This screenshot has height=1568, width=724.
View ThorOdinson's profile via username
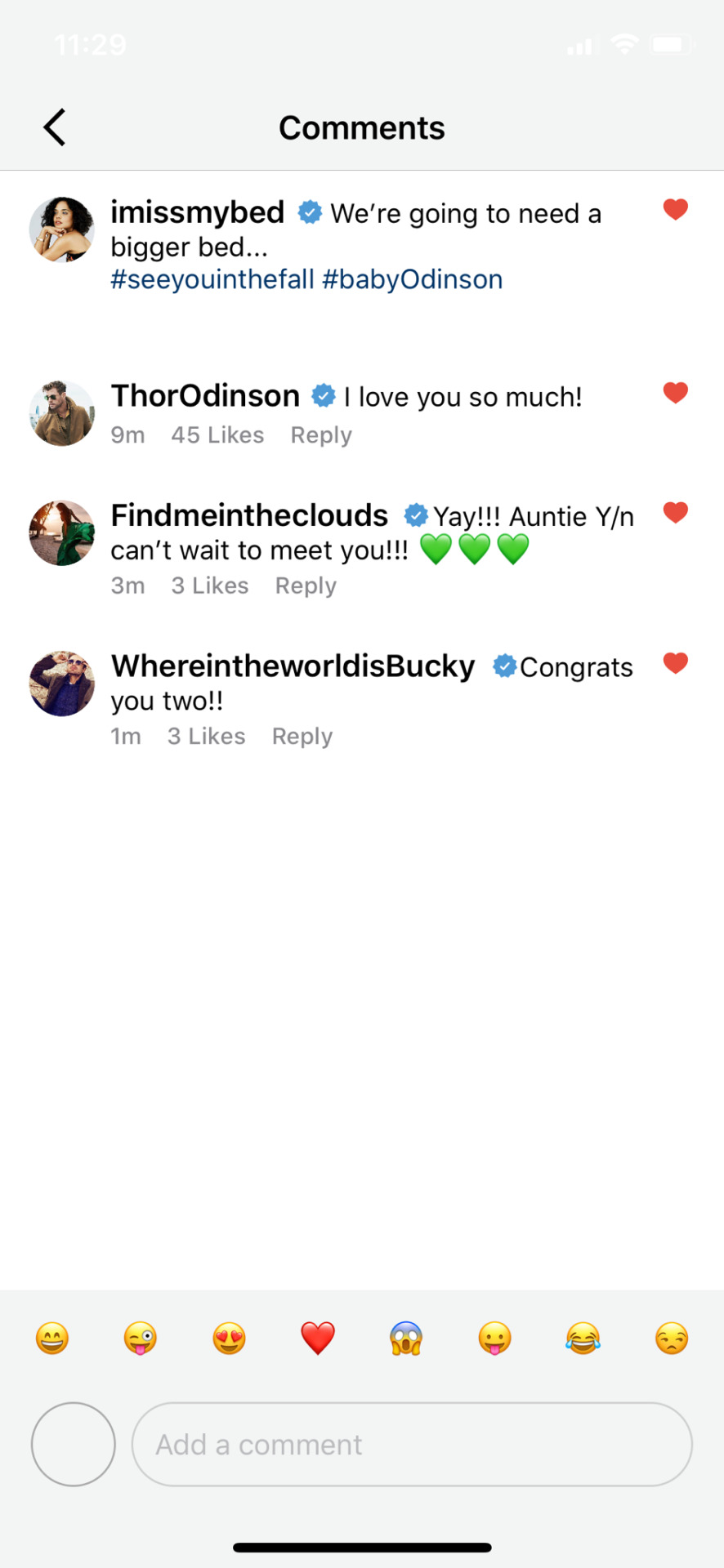(x=205, y=396)
